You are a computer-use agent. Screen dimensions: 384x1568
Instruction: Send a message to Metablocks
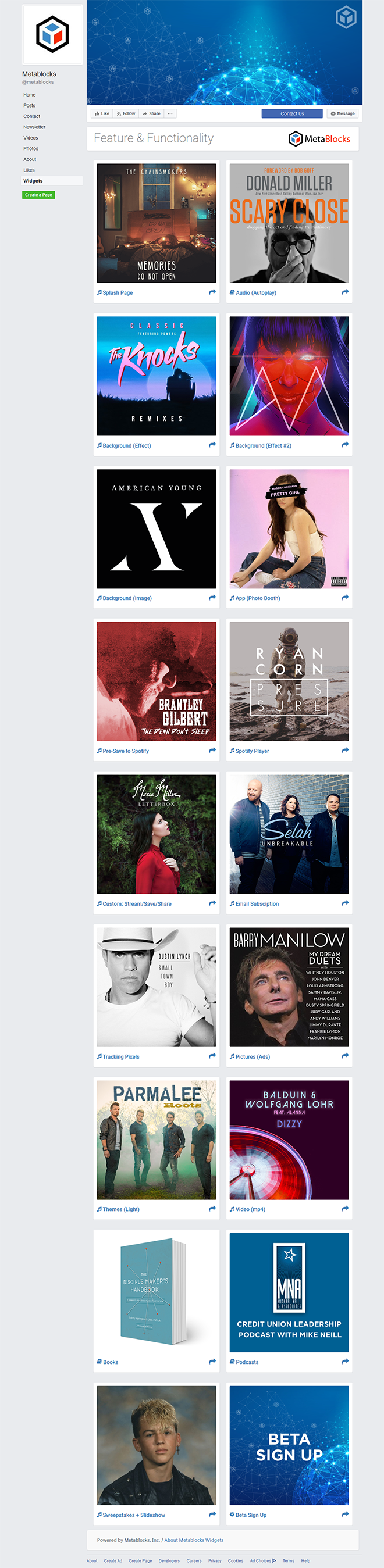343,113
